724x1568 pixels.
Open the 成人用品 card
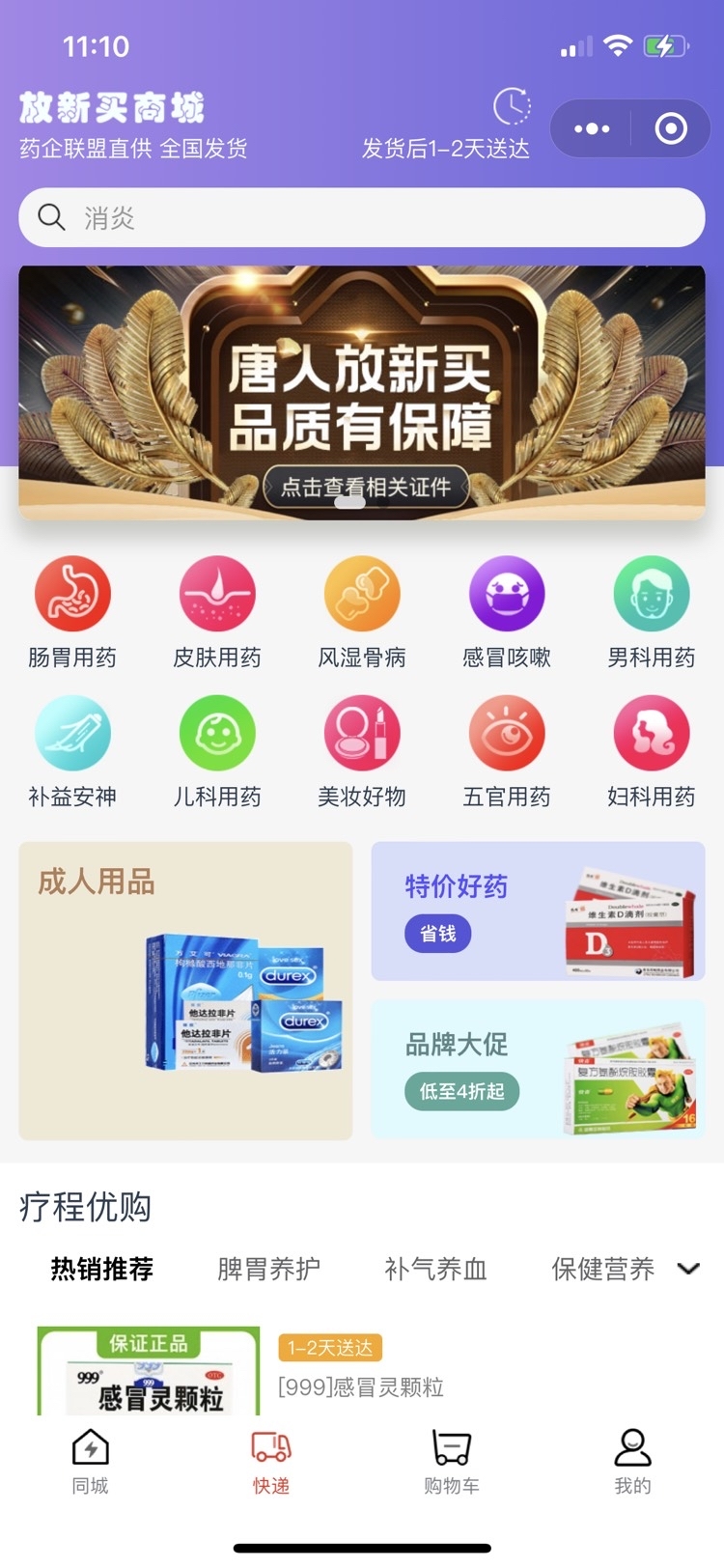185,991
